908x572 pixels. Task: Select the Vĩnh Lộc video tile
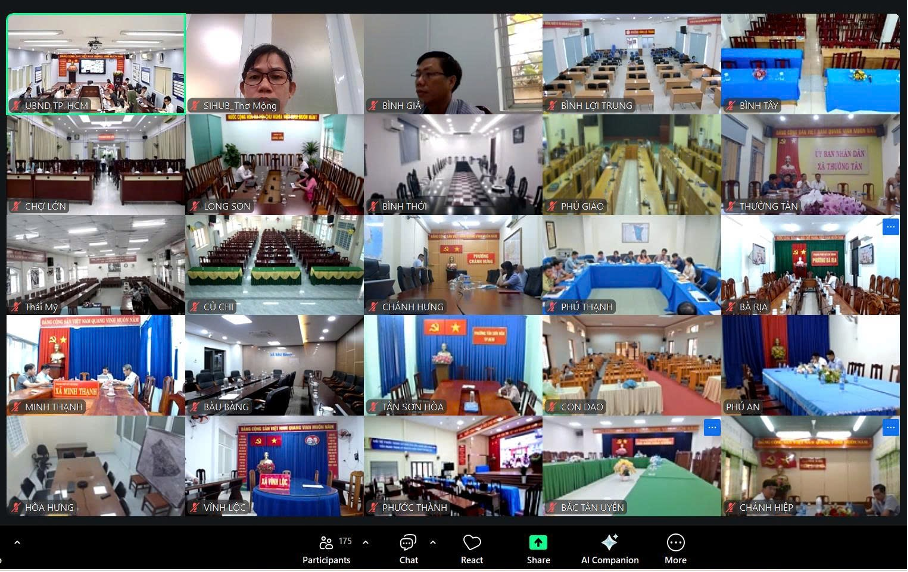click(x=274, y=466)
